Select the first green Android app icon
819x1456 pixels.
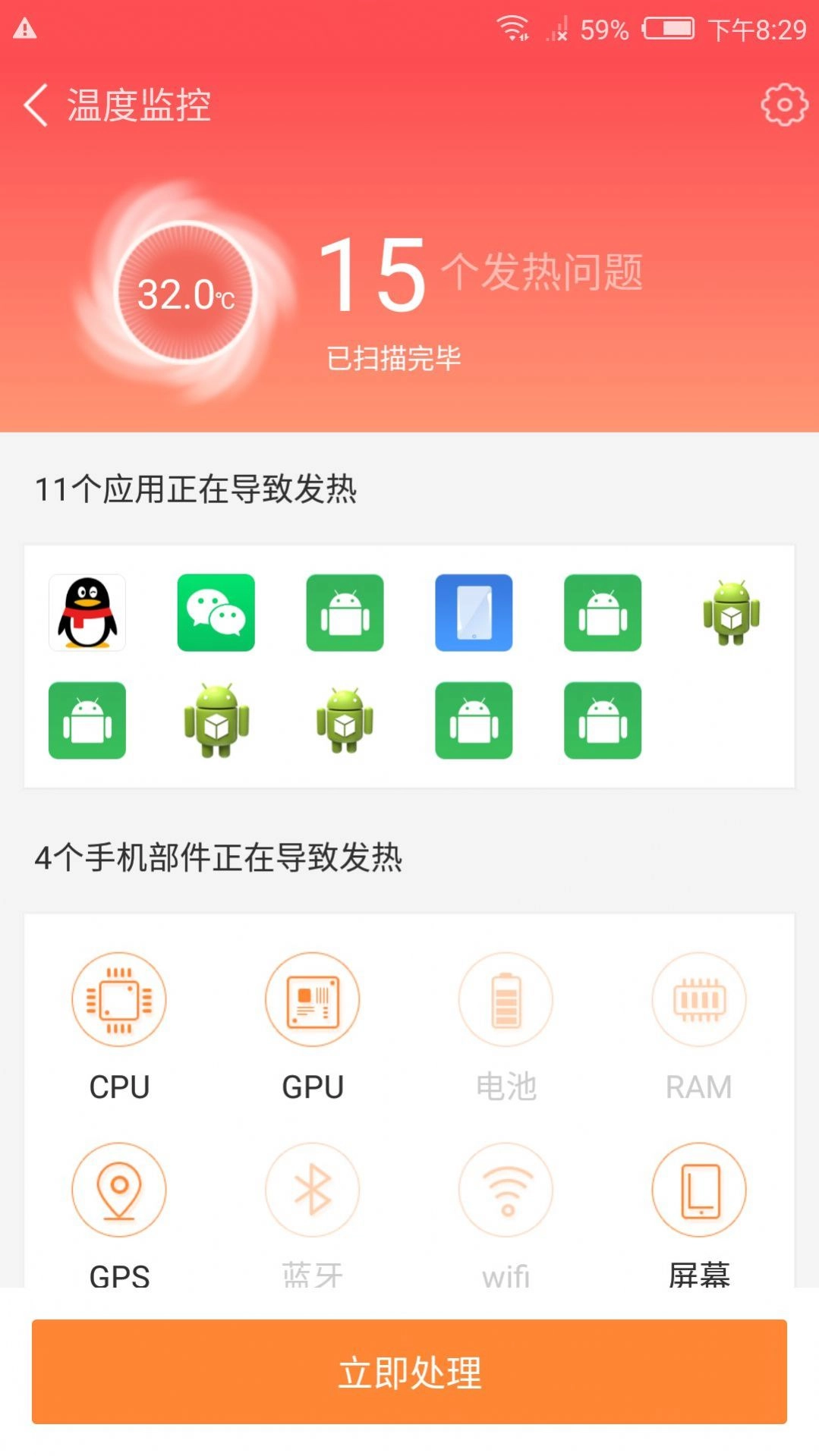coord(344,613)
